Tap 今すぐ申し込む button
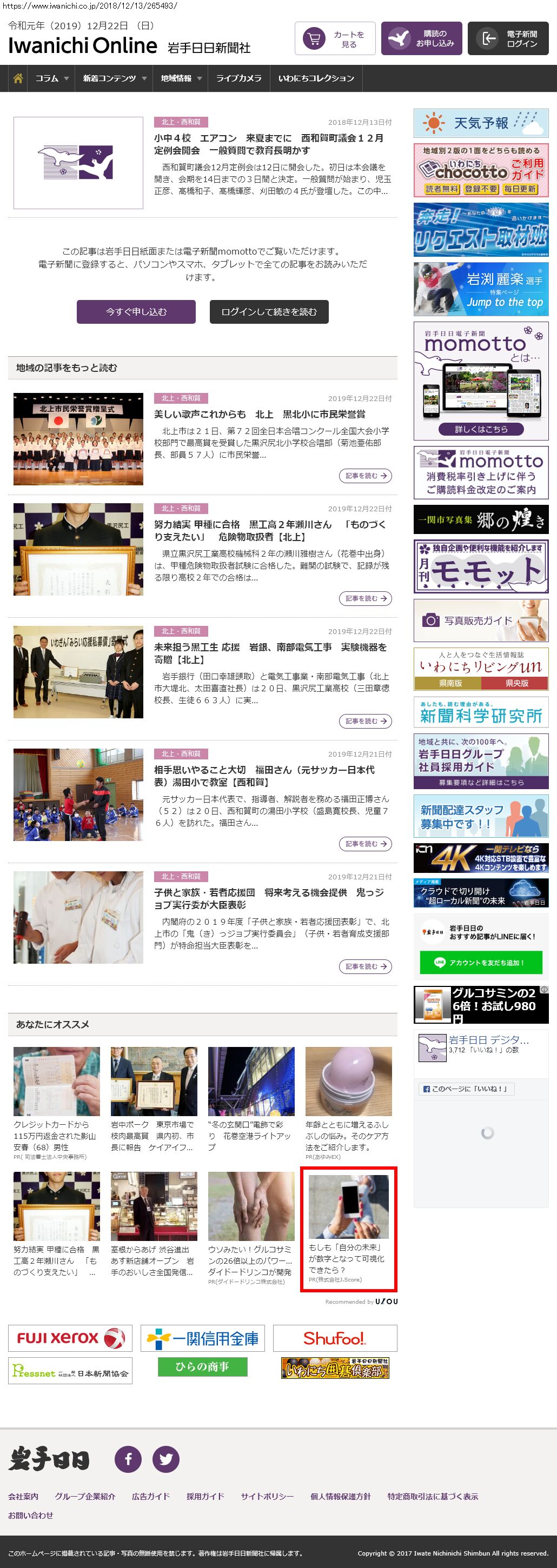The height and width of the screenshot is (1568, 557). pyautogui.click(x=136, y=312)
